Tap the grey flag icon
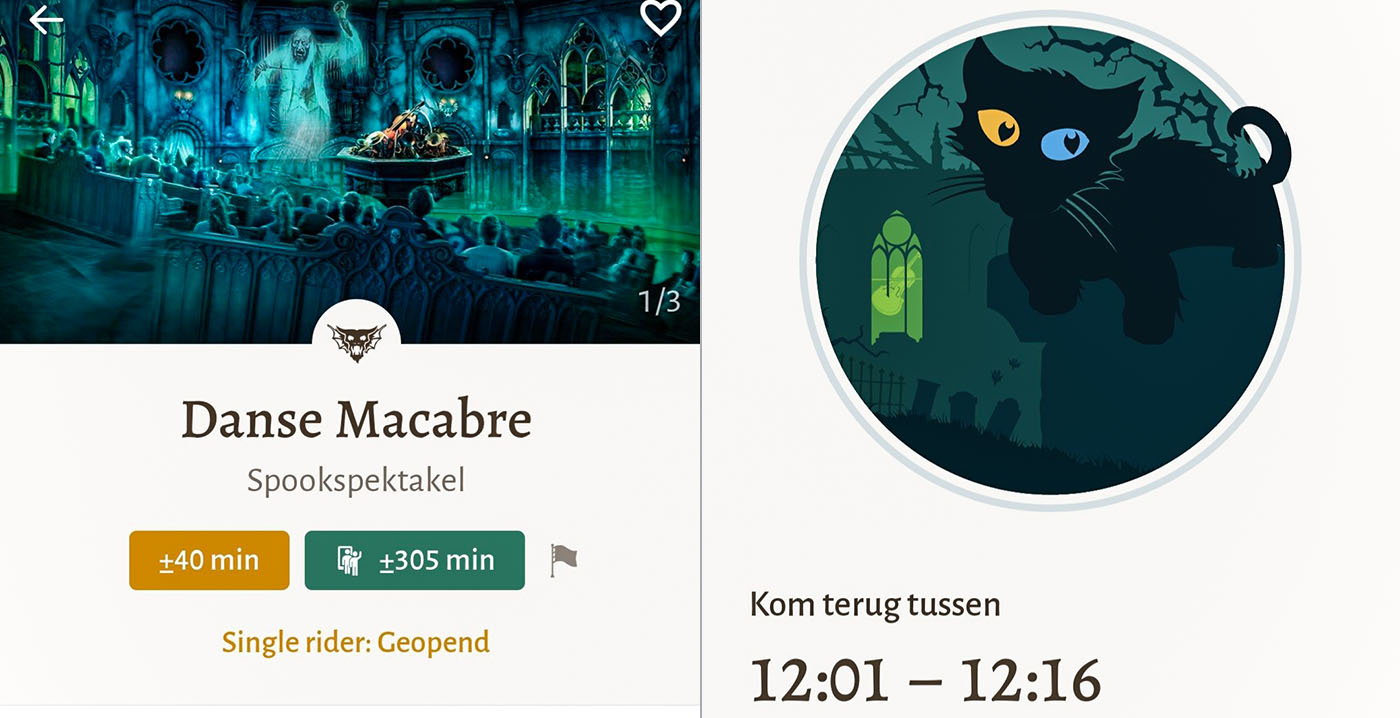 (x=564, y=560)
